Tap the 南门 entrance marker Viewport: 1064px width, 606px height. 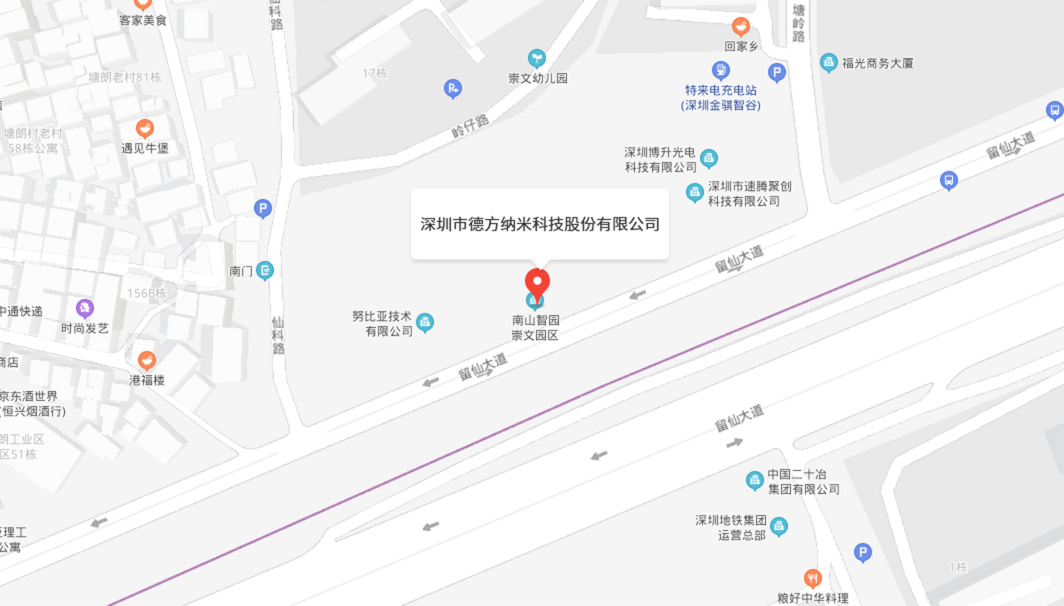point(265,270)
